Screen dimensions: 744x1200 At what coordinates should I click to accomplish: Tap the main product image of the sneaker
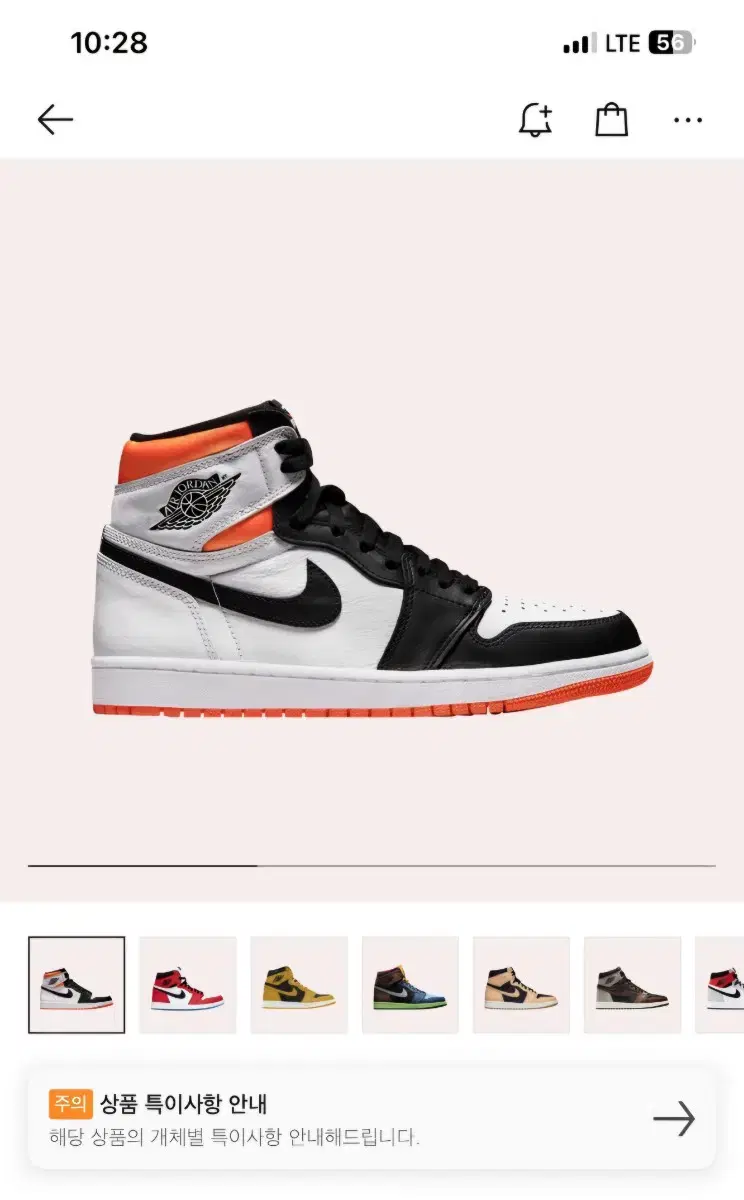(x=372, y=560)
